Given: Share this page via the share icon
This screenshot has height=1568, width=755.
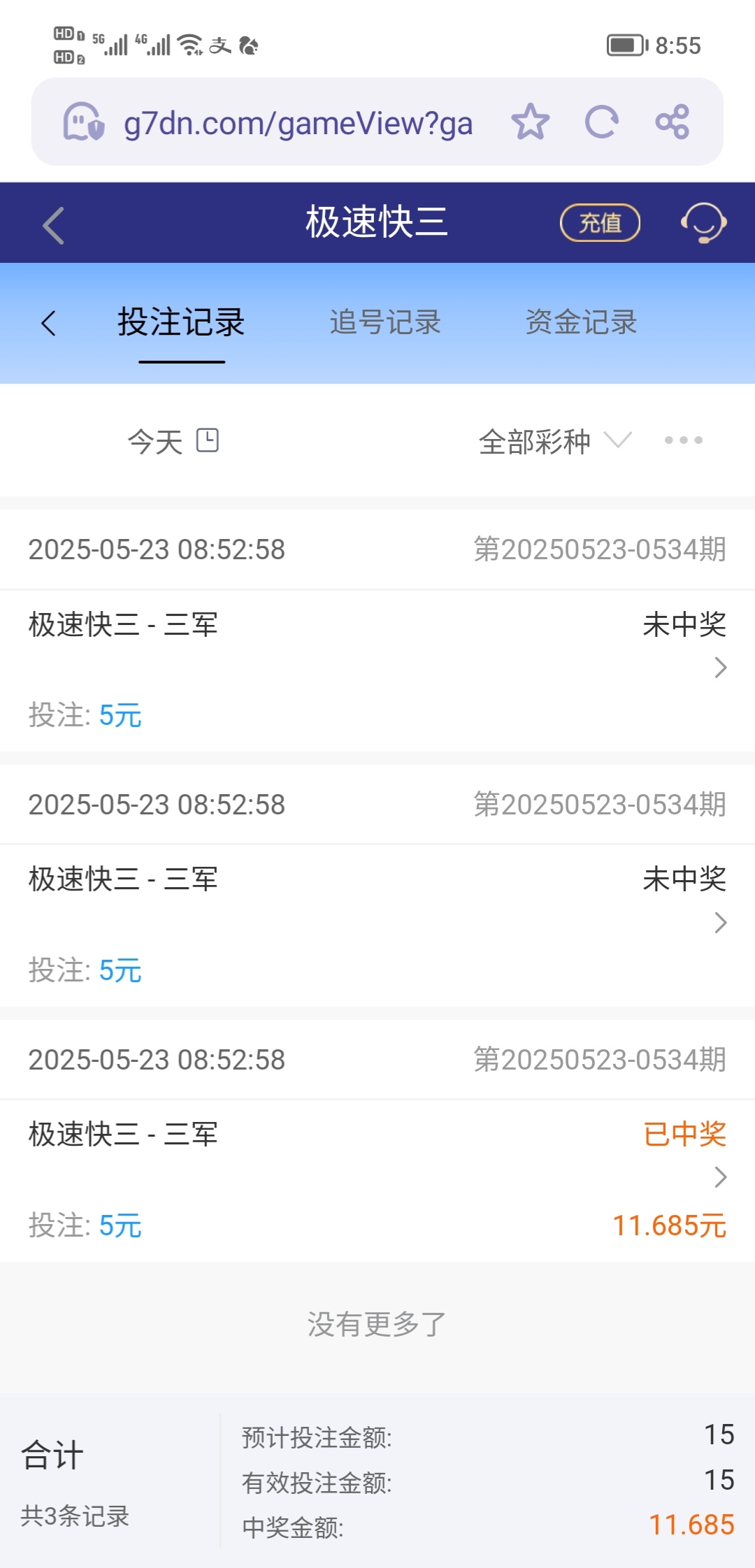Looking at the screenshot, I should point(673,122).
